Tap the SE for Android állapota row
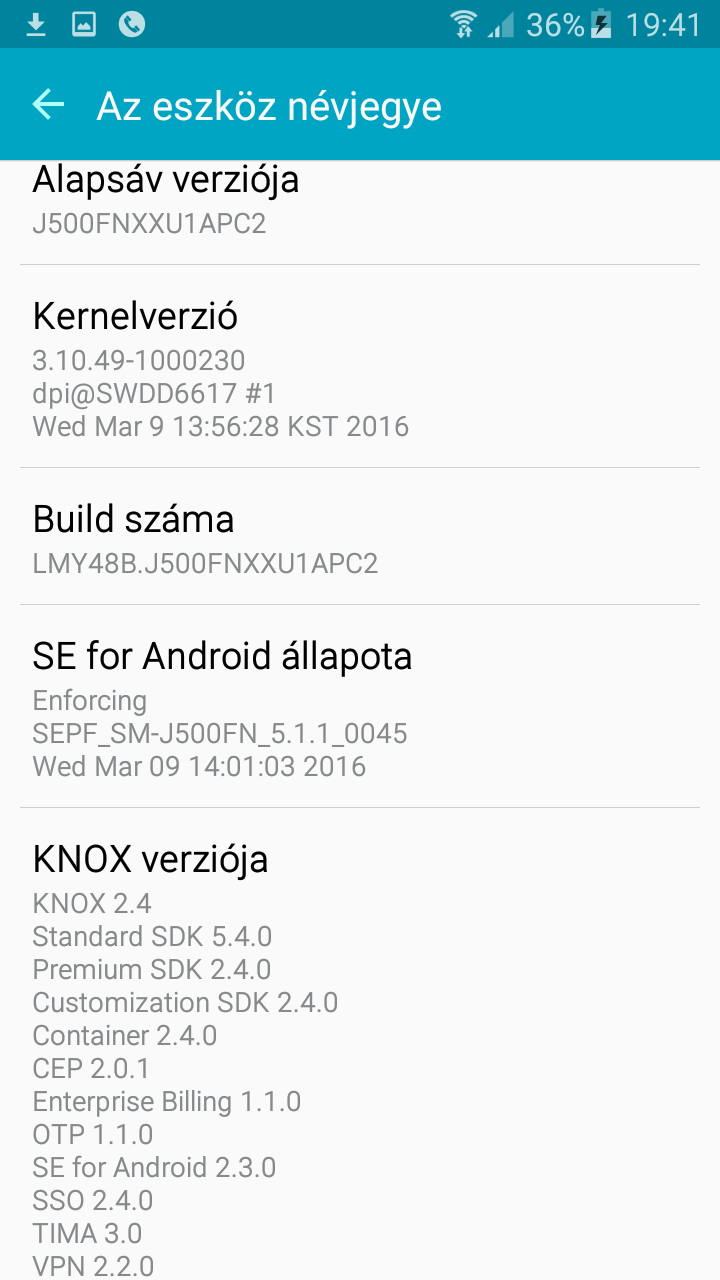 tap(360, 706)
